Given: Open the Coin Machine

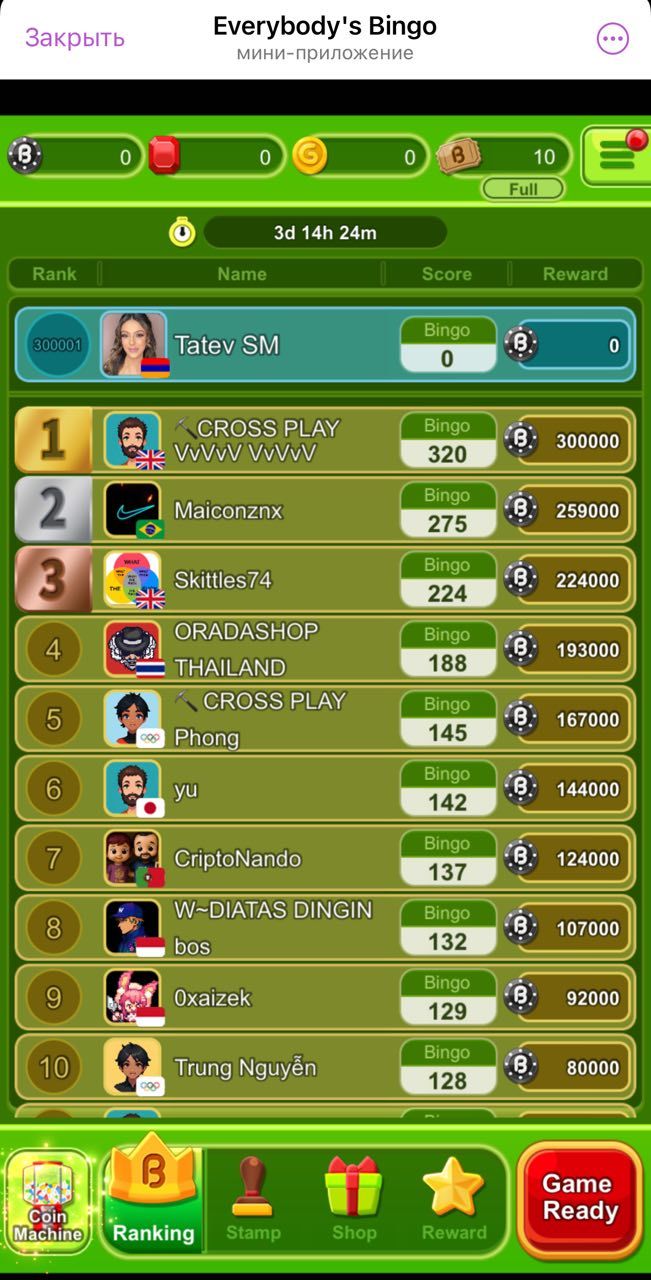Looking at the screenshot, I should tap(47, 1201).
